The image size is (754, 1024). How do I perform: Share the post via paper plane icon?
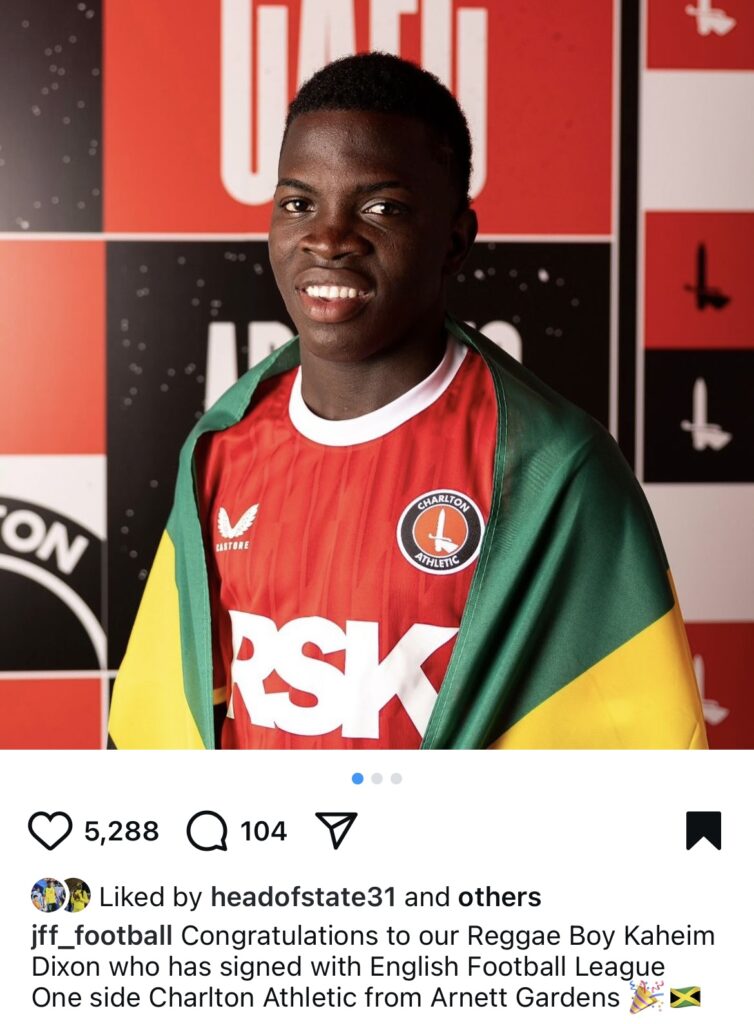pyautogui.click(x=336, y=830)
